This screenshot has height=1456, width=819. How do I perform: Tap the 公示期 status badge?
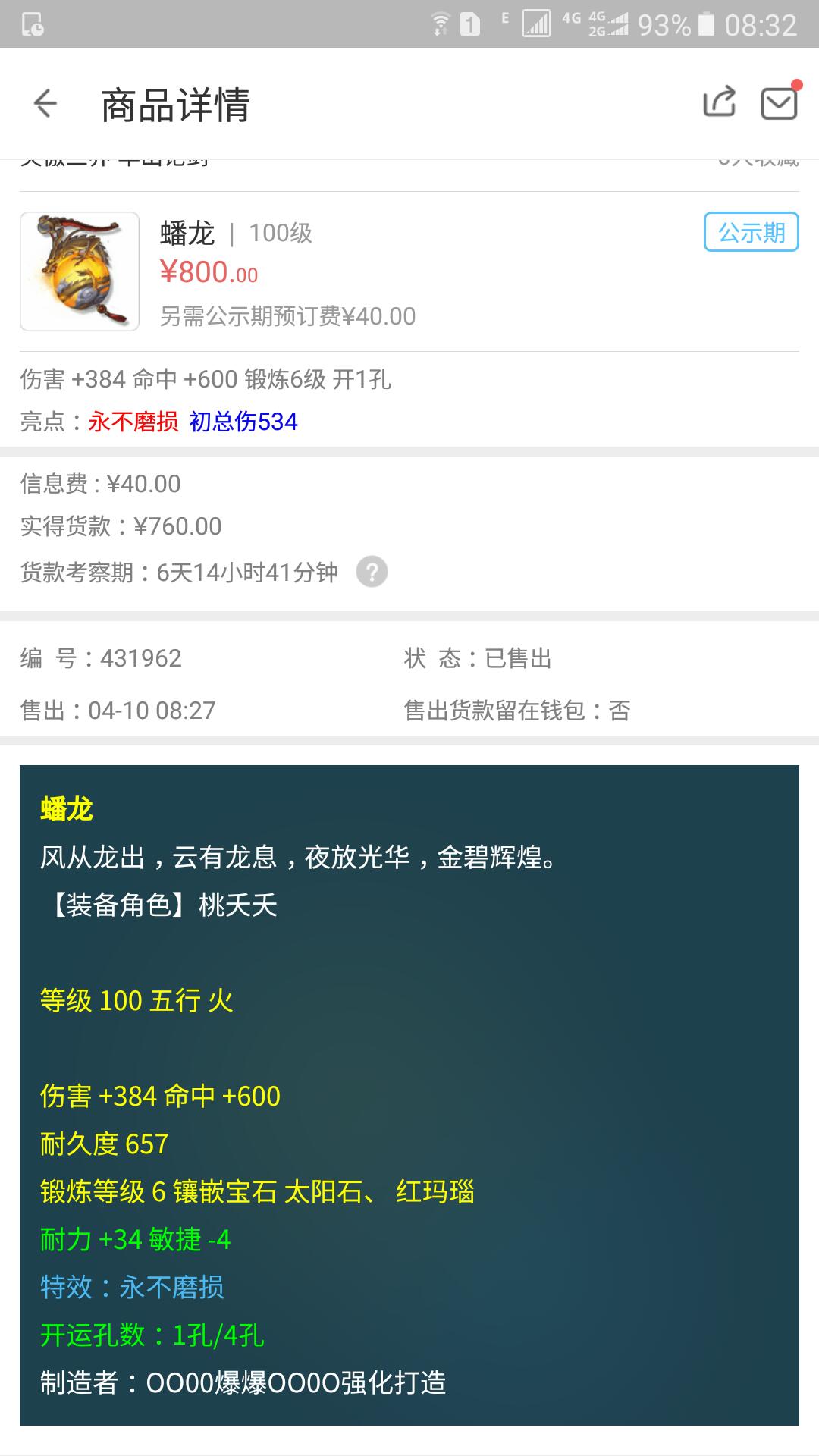(752, 232)
